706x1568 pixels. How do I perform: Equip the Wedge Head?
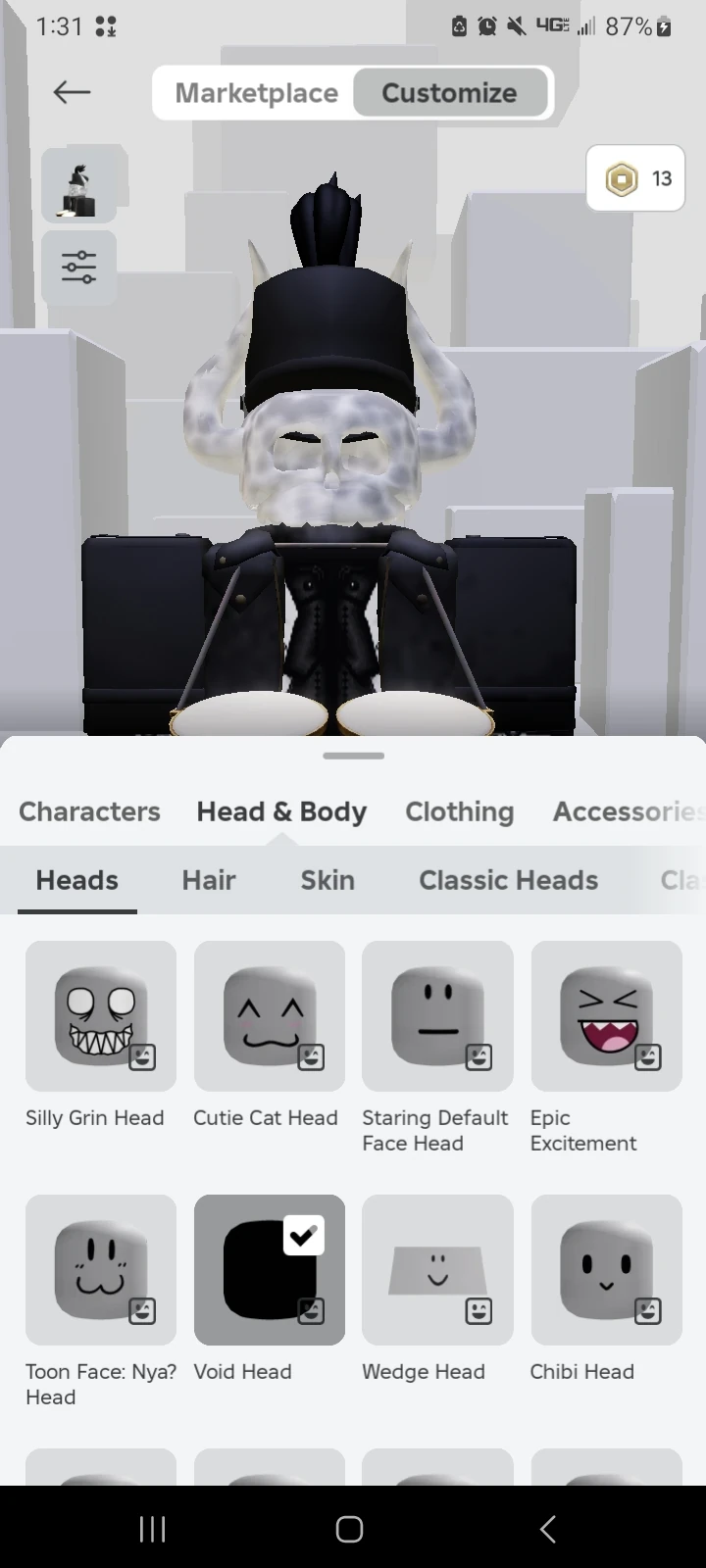[437, 1270]
